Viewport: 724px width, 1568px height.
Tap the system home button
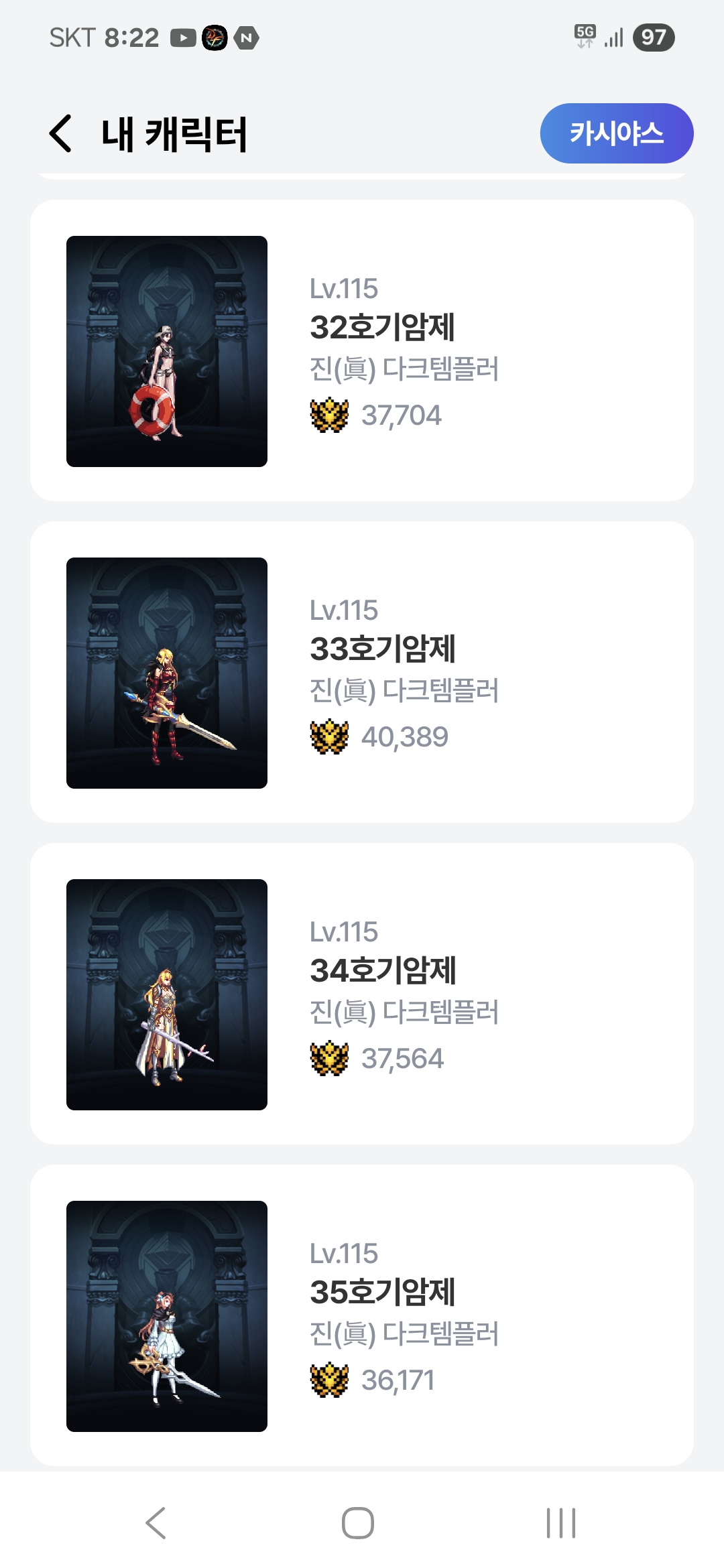358,1523
